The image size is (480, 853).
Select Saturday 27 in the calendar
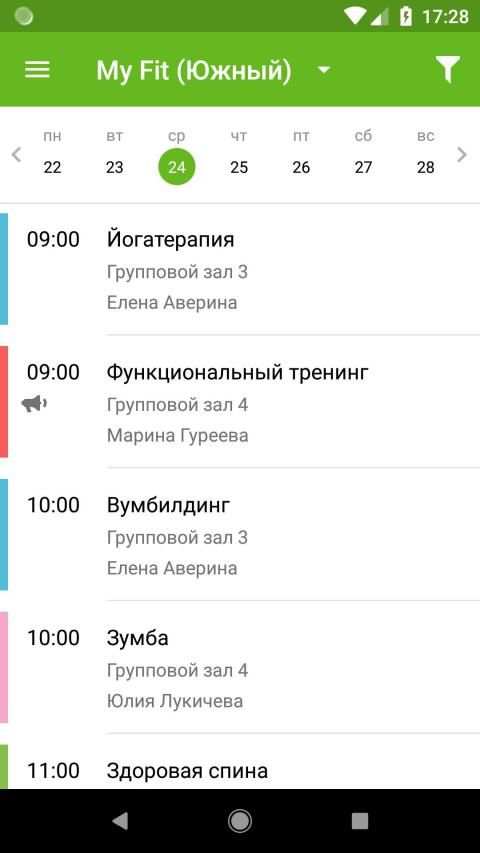(363, 154)
